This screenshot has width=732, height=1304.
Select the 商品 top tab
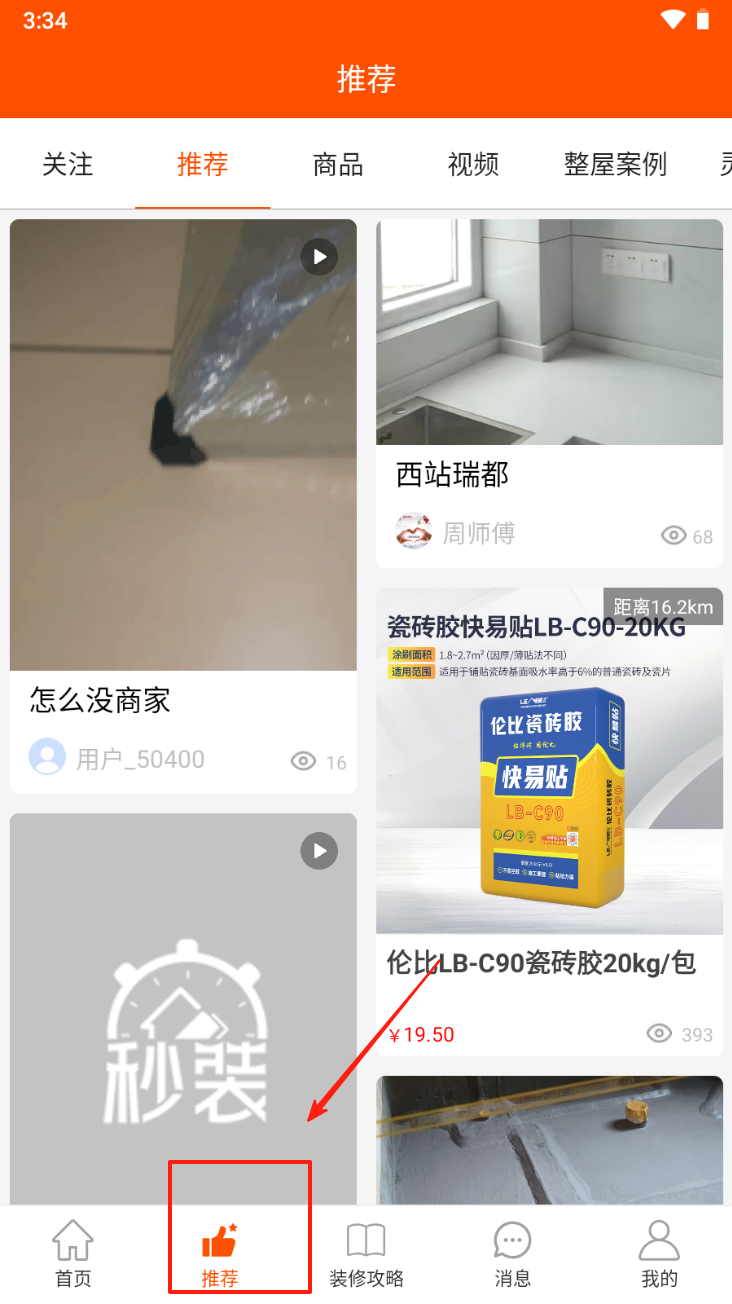pyautogui.click(x=338, y=164)
